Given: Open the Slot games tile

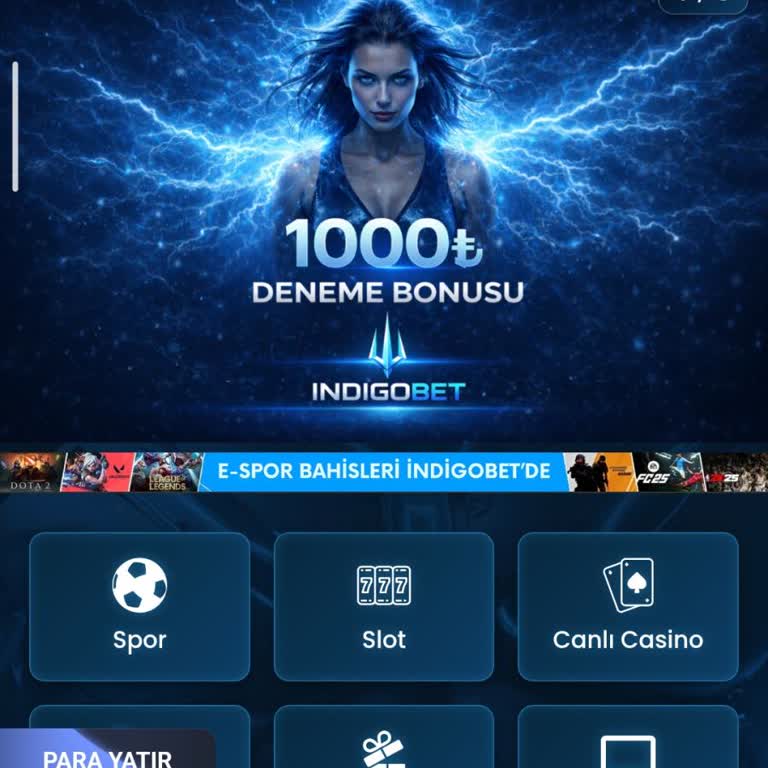Looking at the screenshot, I should (x=384, y=607).
